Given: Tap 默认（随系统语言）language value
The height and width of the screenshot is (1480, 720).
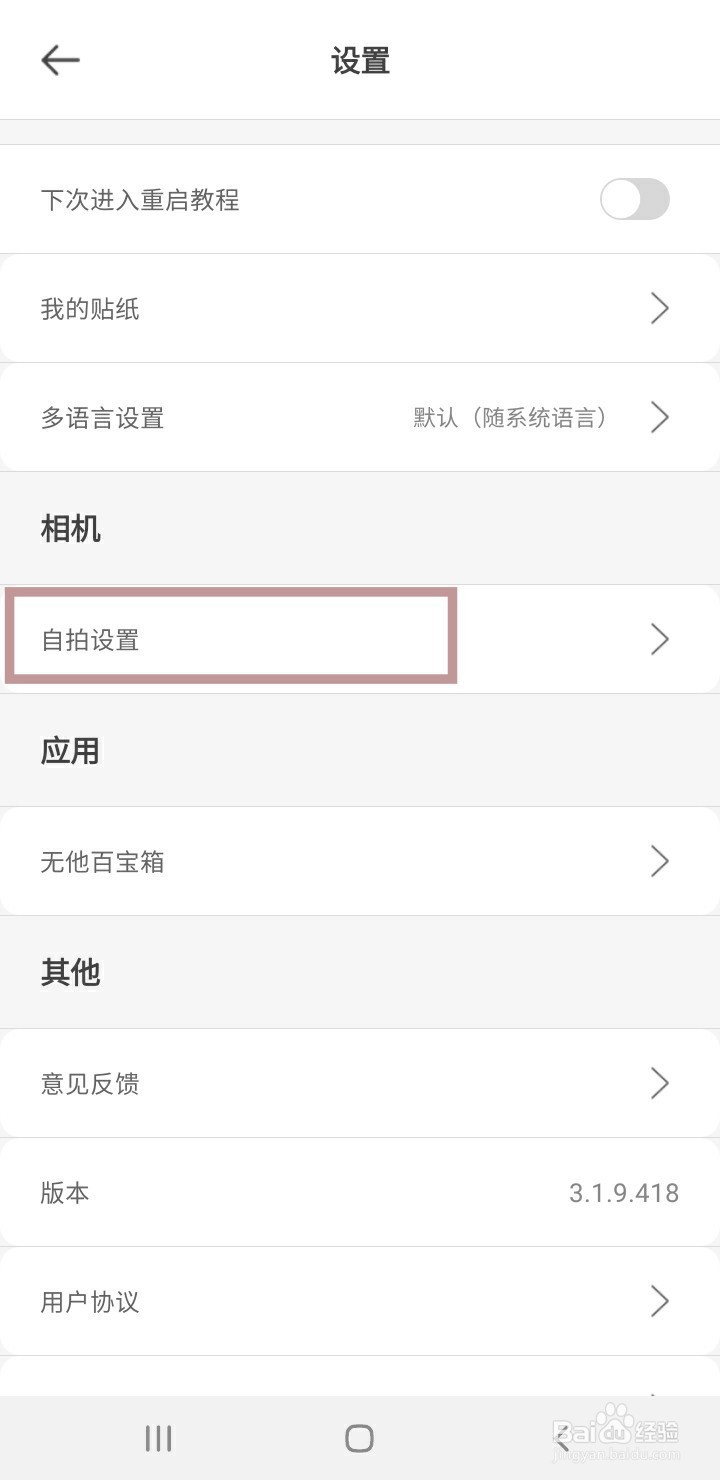Looking at the screenshot, I should [x=510, y=417].
